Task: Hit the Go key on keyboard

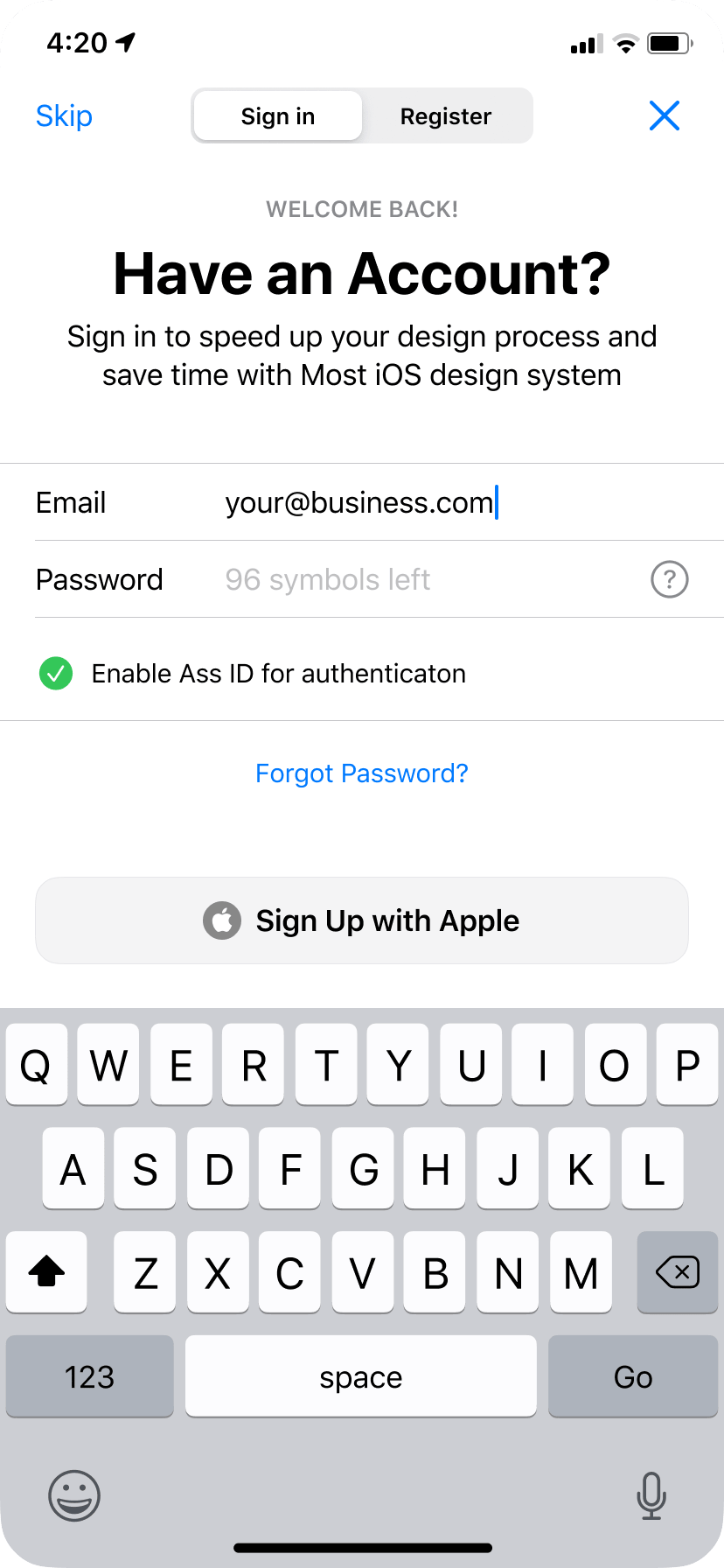Action: click(x=633, y=1376)
